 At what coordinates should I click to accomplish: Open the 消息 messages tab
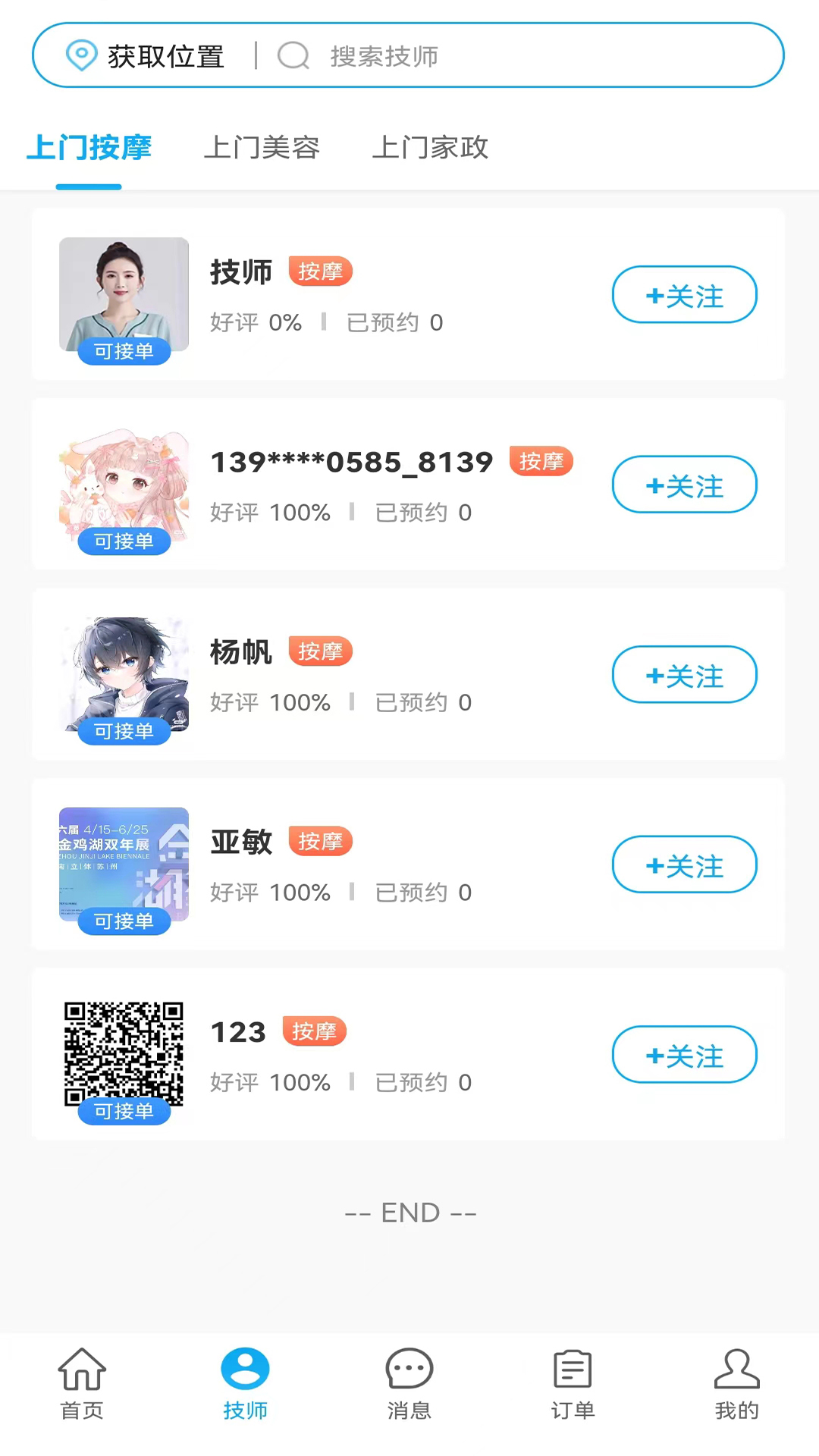[x=409, y=1384]
